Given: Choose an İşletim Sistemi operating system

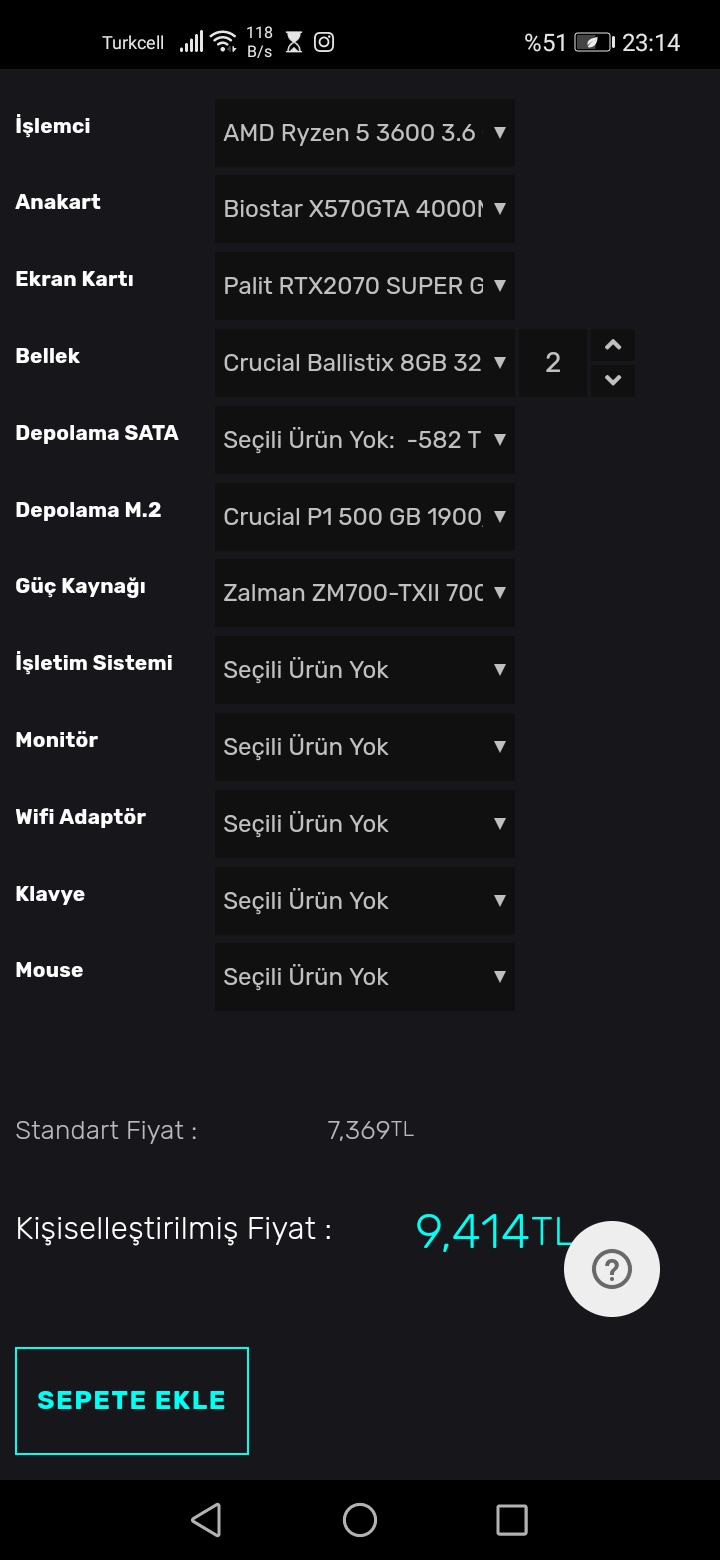Looking at the screenshot, I should (x=364, y=670).
